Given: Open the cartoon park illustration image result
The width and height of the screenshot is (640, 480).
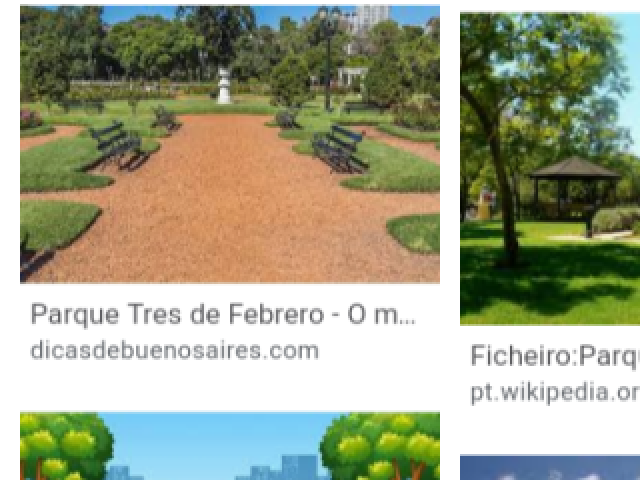Looking at the screenshot, I should [x=229, y=447].
